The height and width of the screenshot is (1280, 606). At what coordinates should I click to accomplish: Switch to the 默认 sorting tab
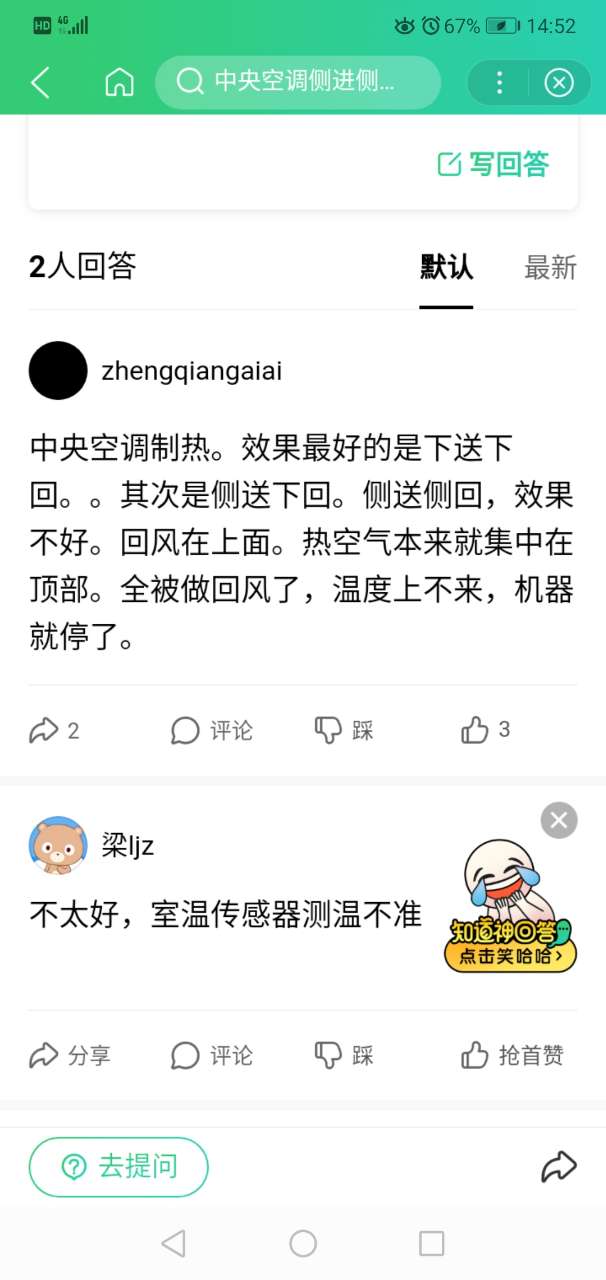(x=446, y=267)
